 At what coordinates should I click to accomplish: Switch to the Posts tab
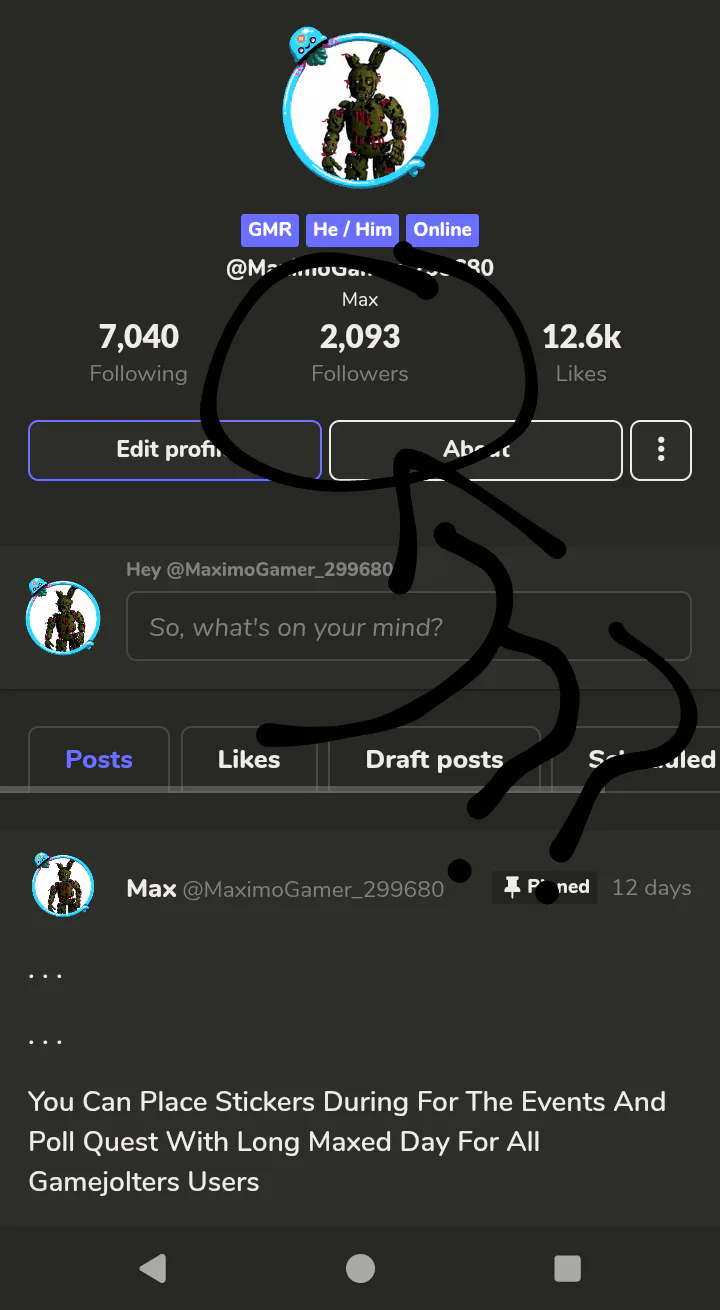pos(99,759)
